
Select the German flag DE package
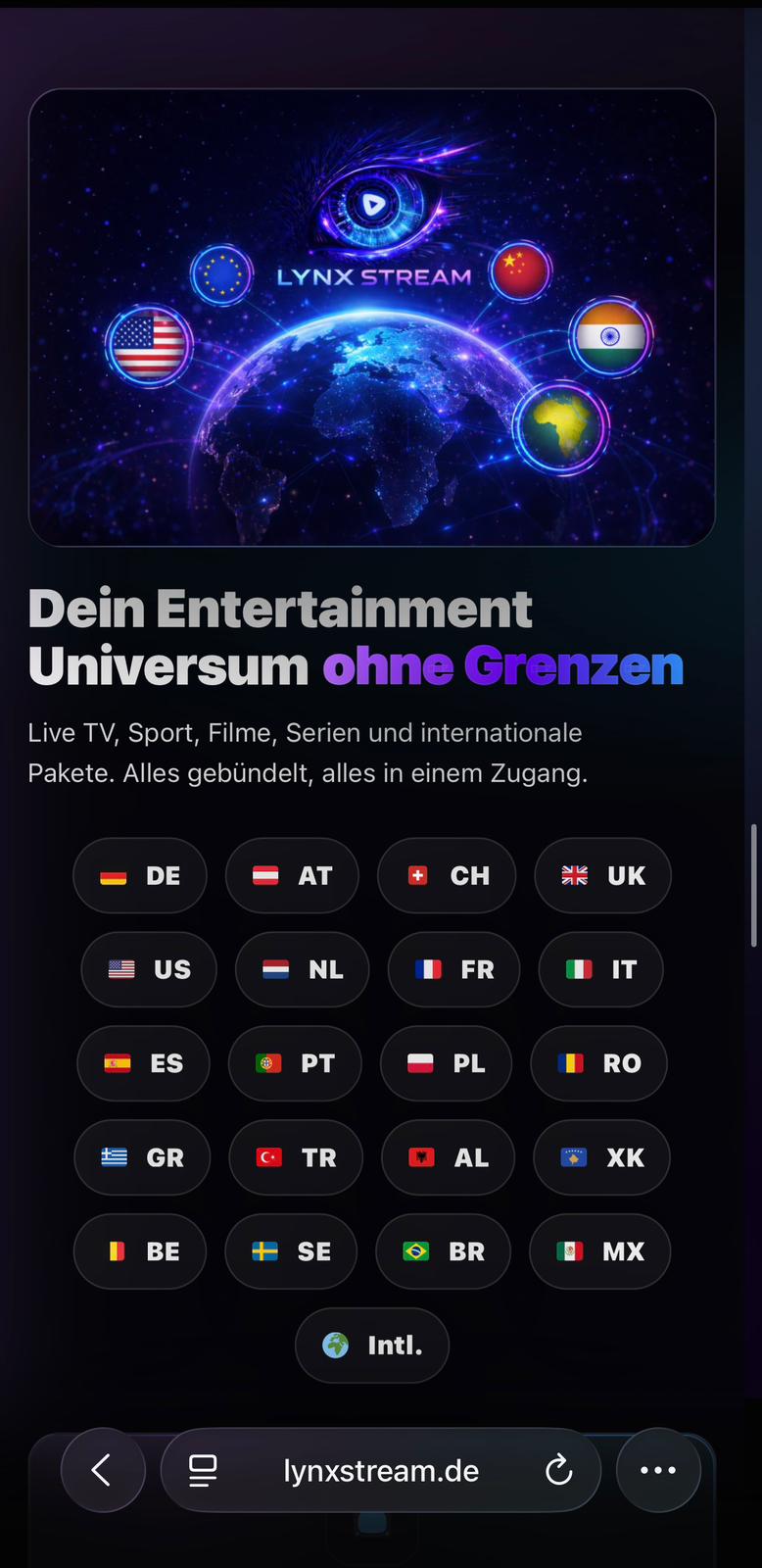point(139,875)
